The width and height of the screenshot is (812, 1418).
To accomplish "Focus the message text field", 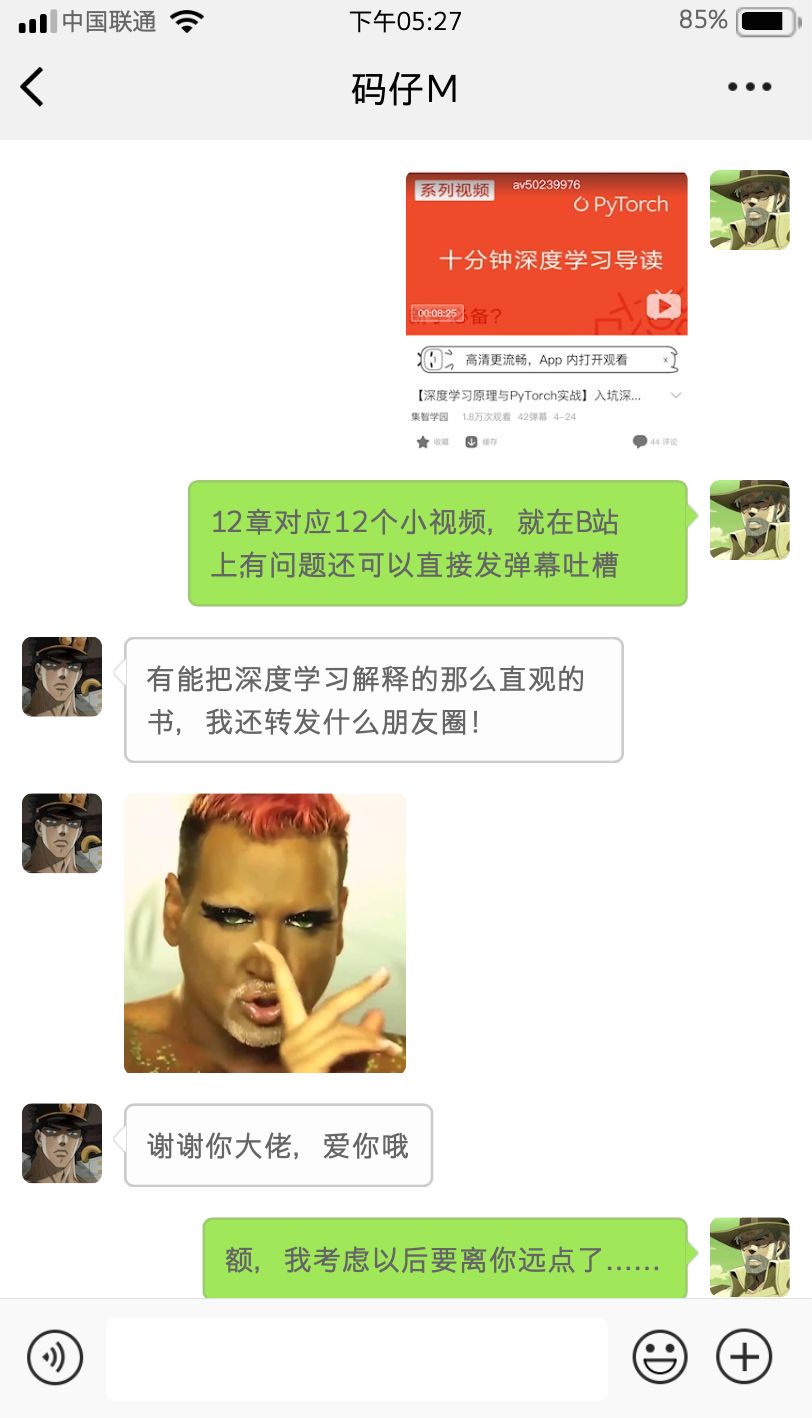I will click(x=356, y=1358).
